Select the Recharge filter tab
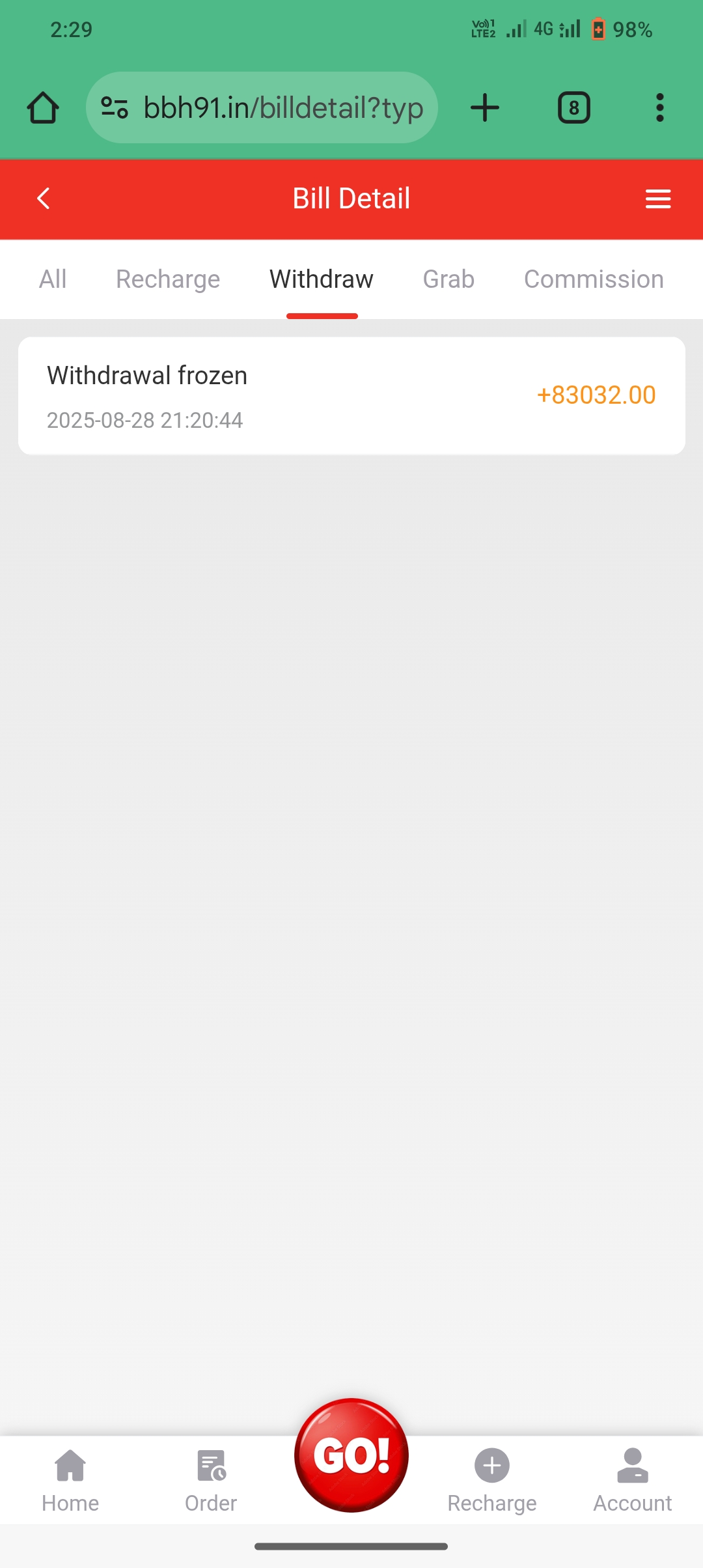 [168, 279]
